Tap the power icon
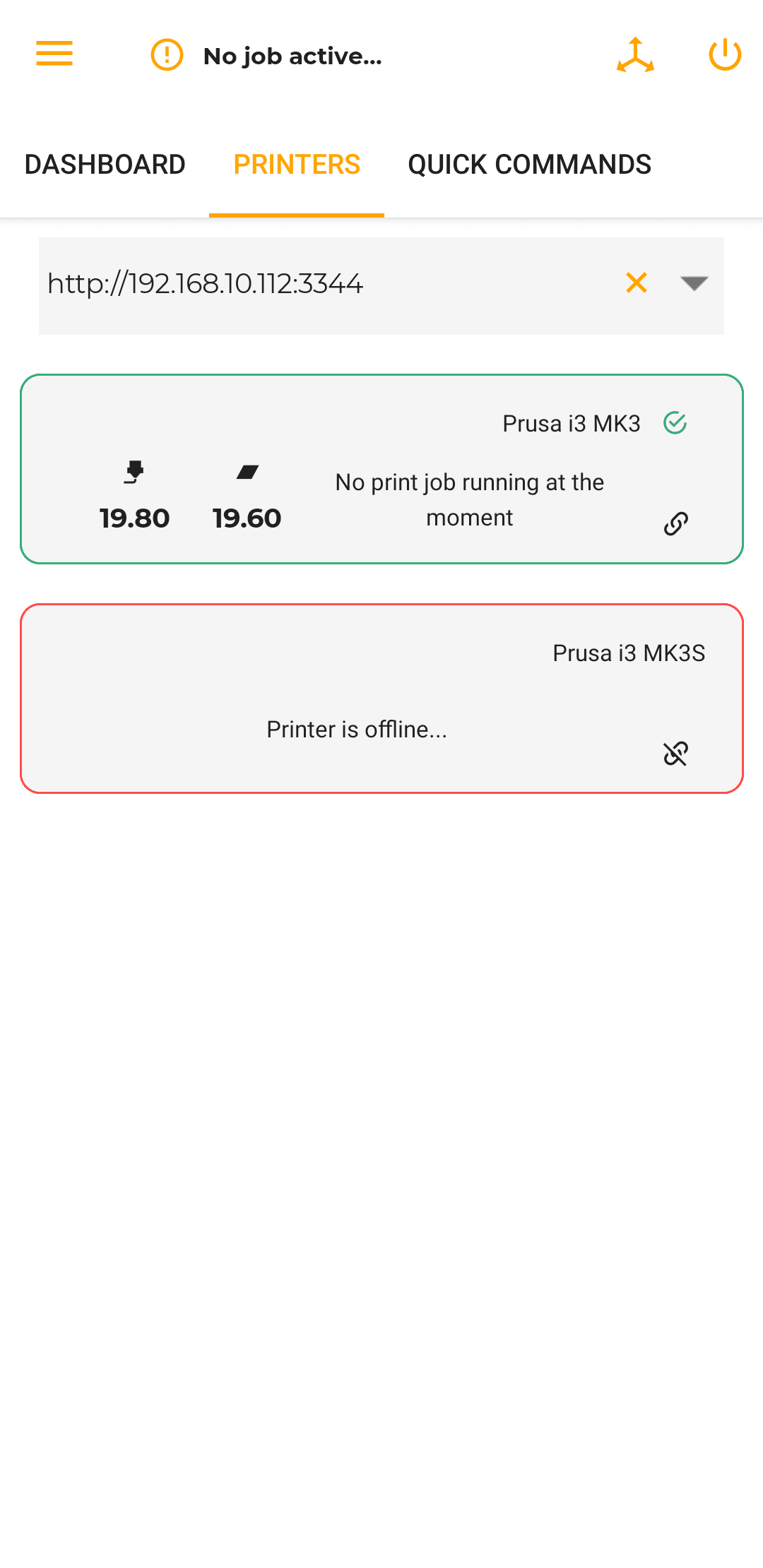This screenshot has width=763, height=1568. click(725, 54)
